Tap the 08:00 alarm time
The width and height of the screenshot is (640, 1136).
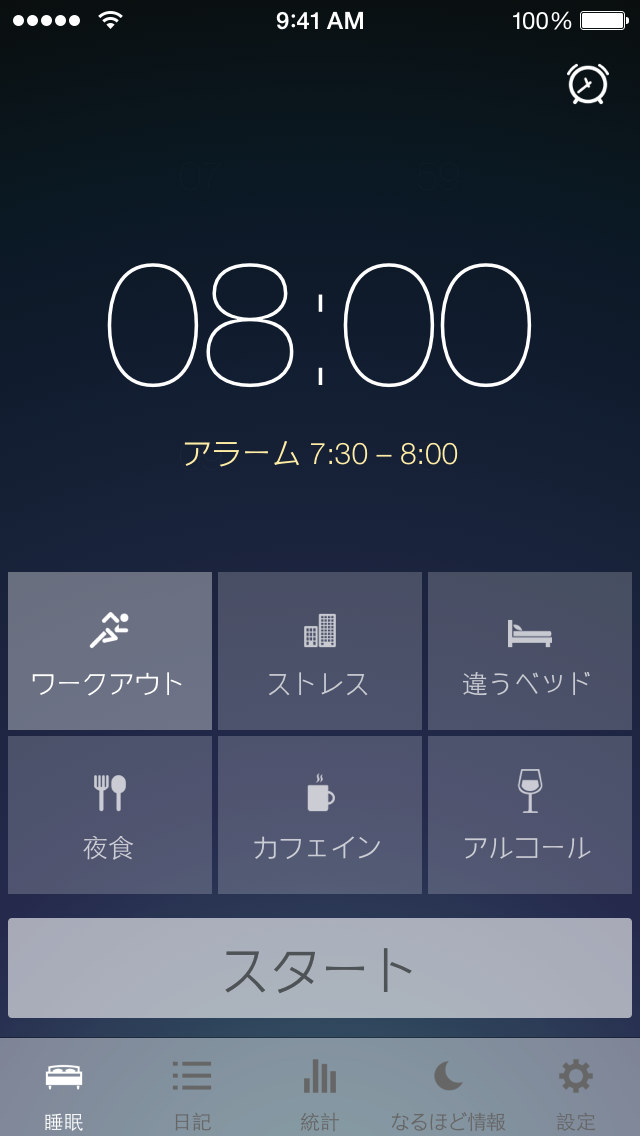(x=320, y=325)
